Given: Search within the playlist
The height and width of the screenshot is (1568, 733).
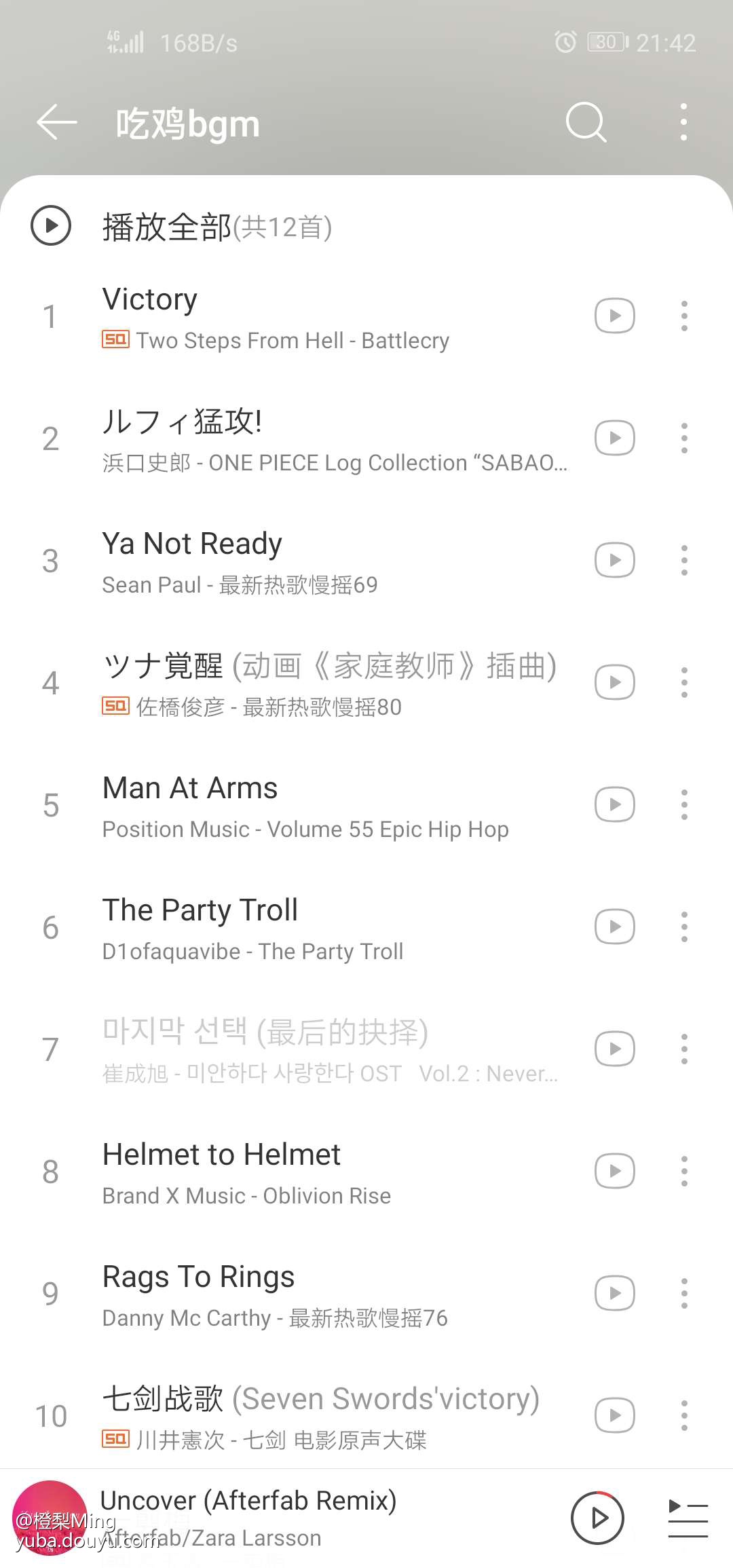Looking at the screenshot, I should (x=586, y=123).
